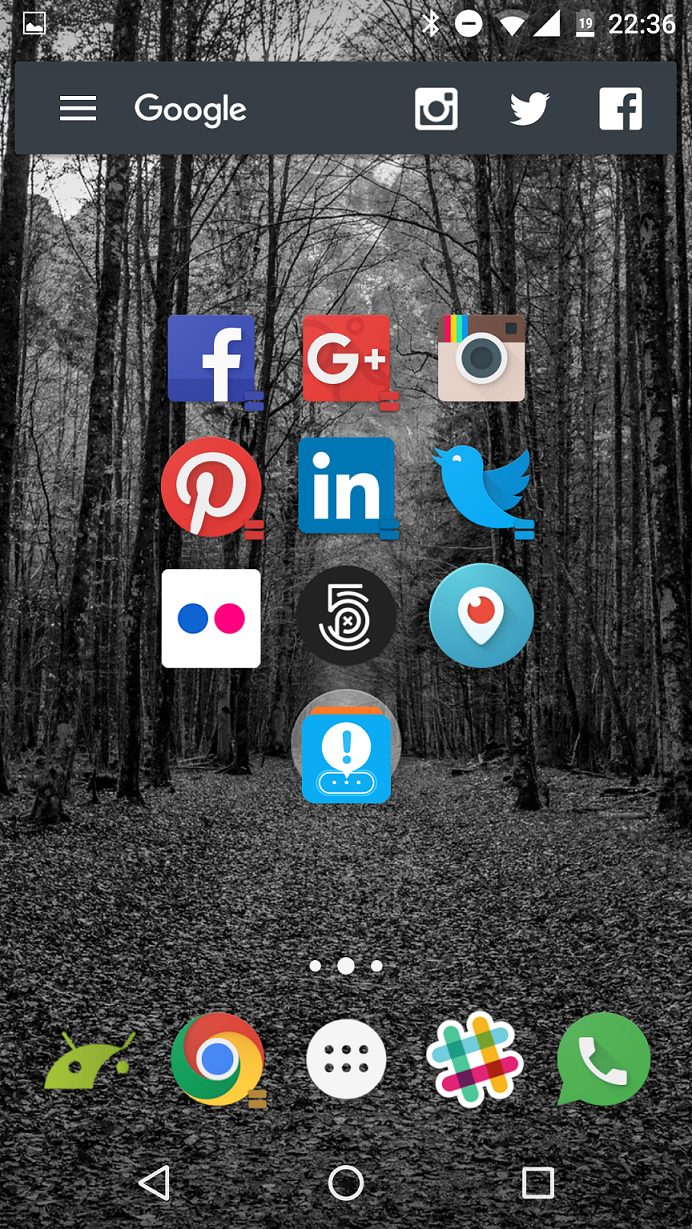Open Facebook shortcut in the top bar
692x1229 pixels.
pyautogui.click(x=620, y=109)
